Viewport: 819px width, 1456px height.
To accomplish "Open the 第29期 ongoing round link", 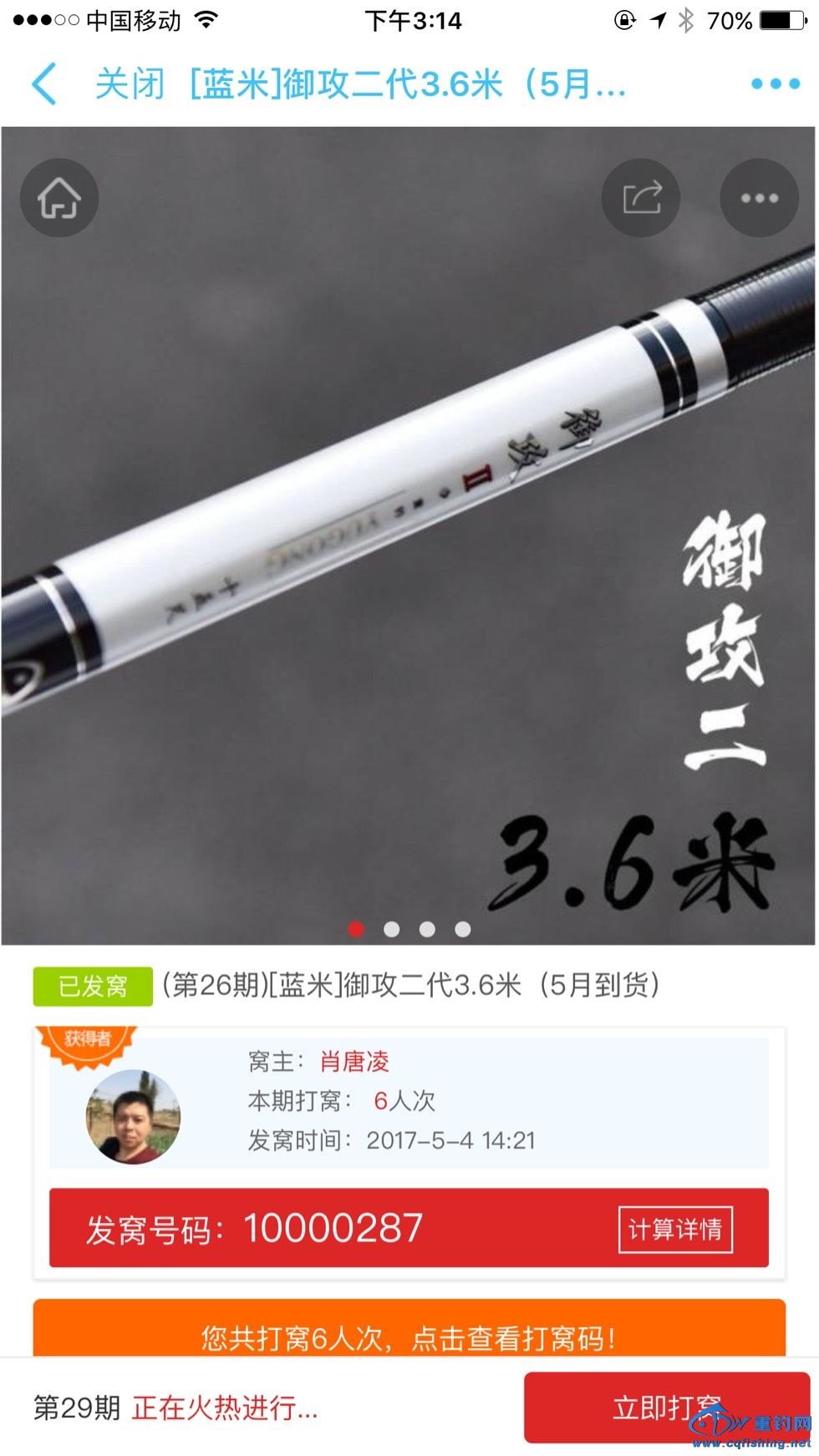I will [x=175, y=1408].
